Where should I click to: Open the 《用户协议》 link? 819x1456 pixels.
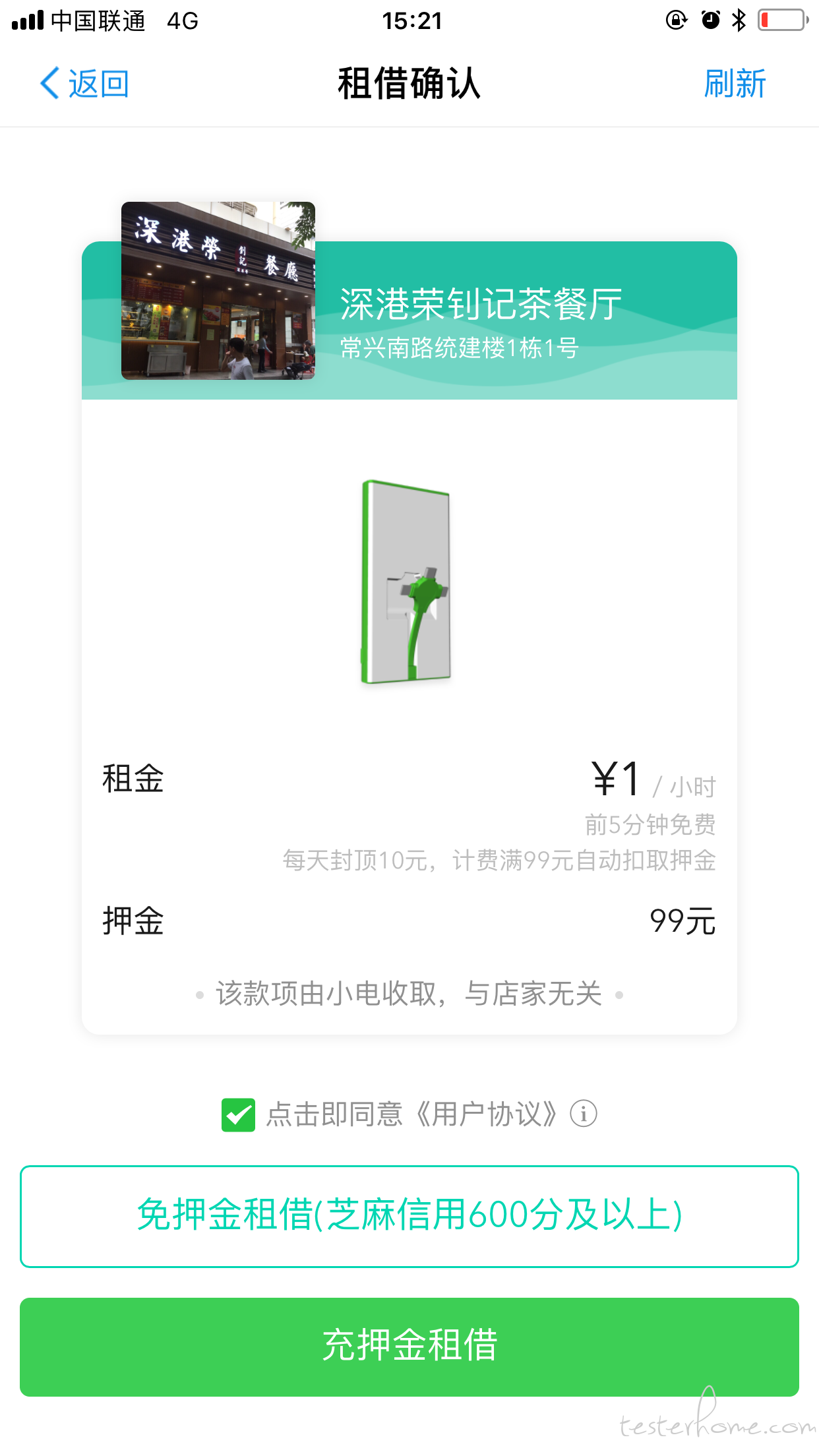coord(487,1115)
